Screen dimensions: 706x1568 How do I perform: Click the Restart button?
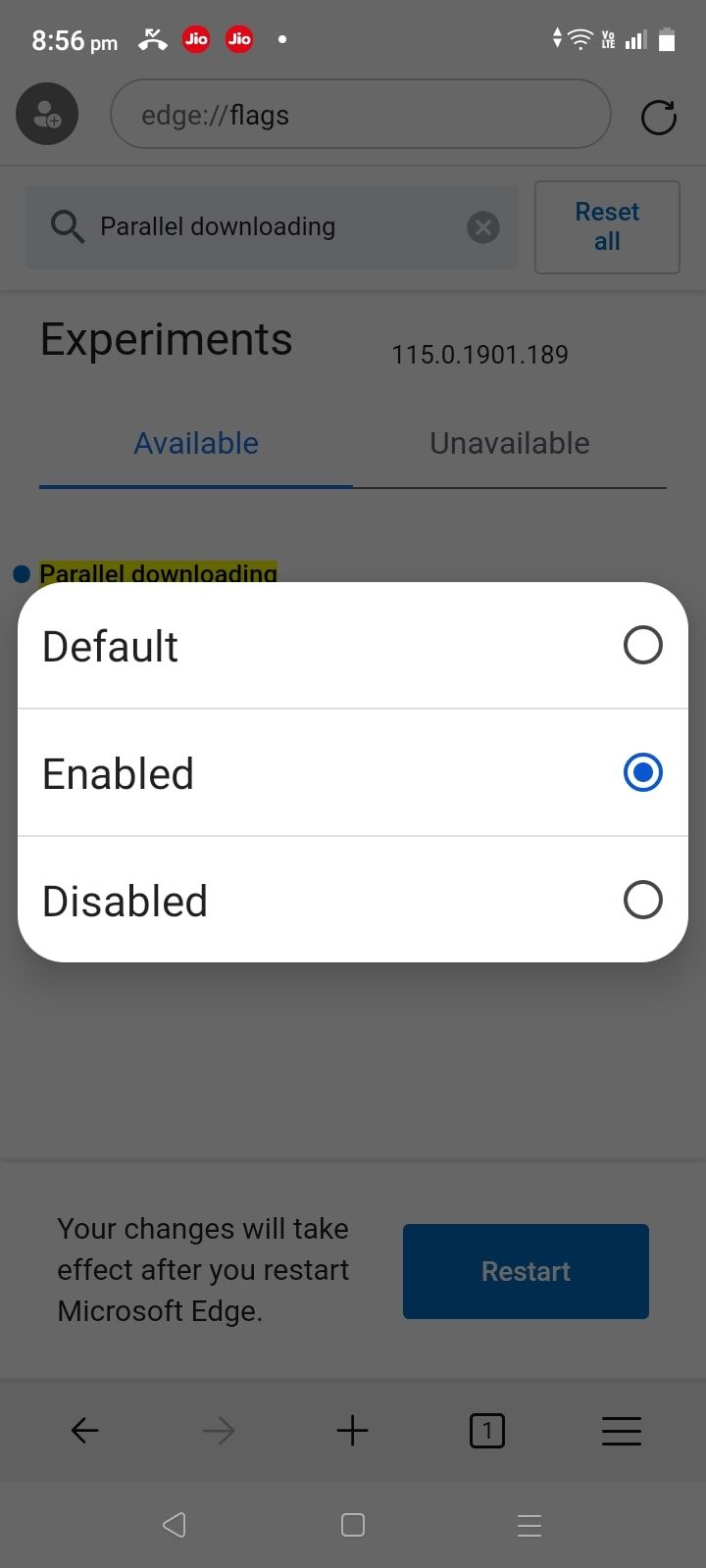(x=526, y=1270)
